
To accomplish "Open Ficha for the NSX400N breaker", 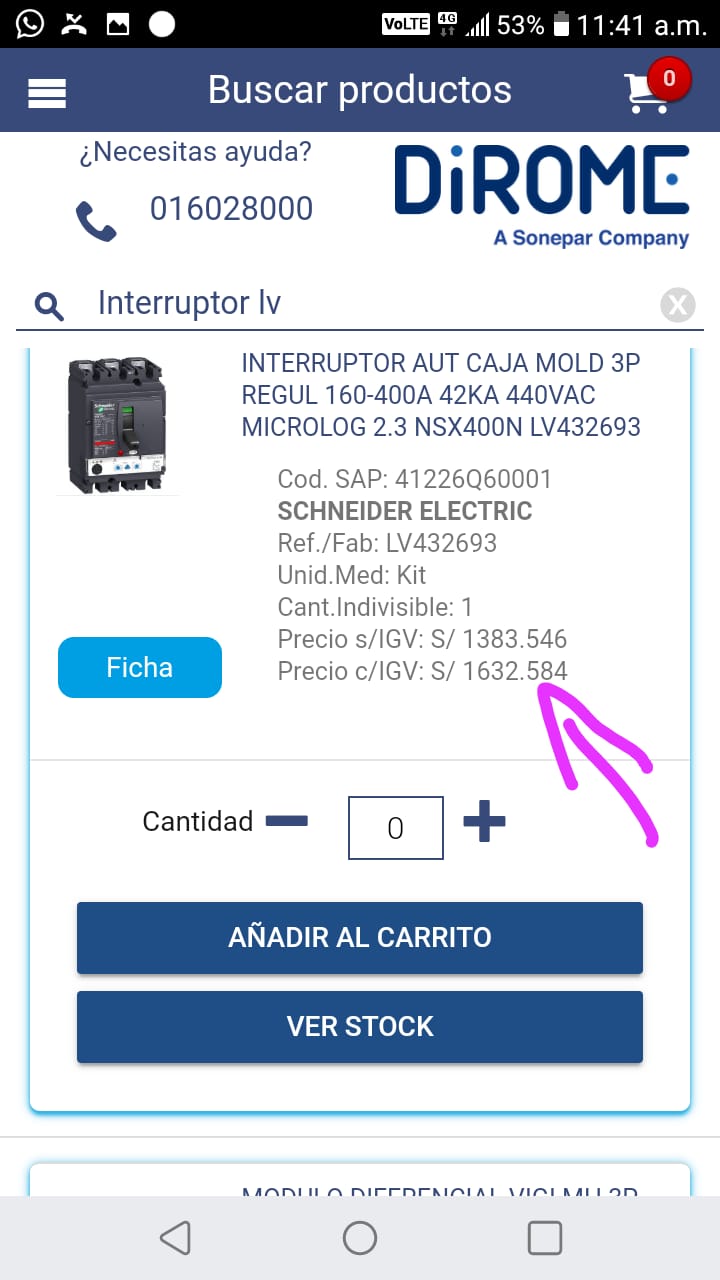I will click(140, 667).
